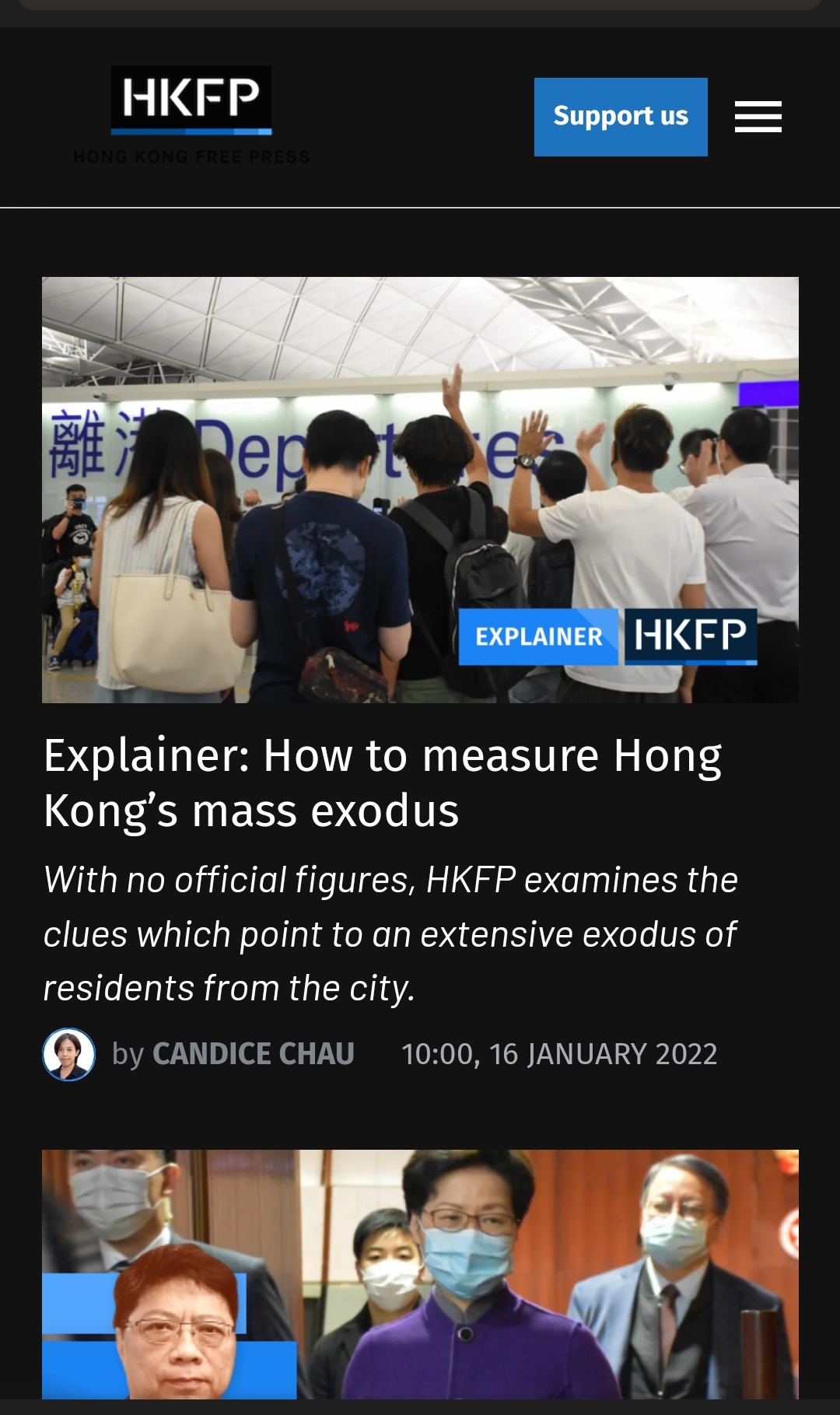Open the article image with masked officials

pos(420,1274)
